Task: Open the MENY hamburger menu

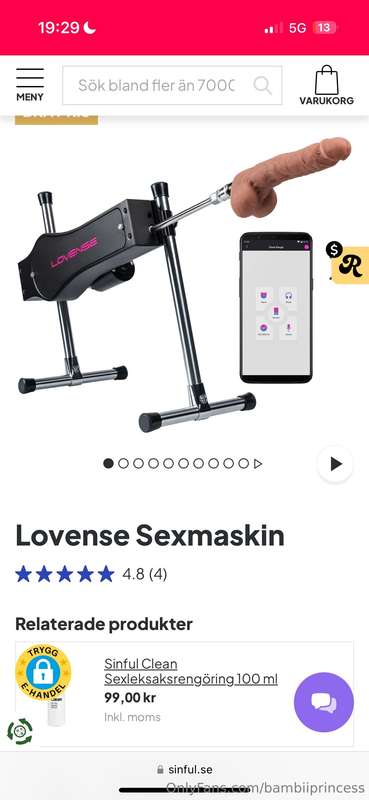Action: pyautogui.click(x=30, y=85)
